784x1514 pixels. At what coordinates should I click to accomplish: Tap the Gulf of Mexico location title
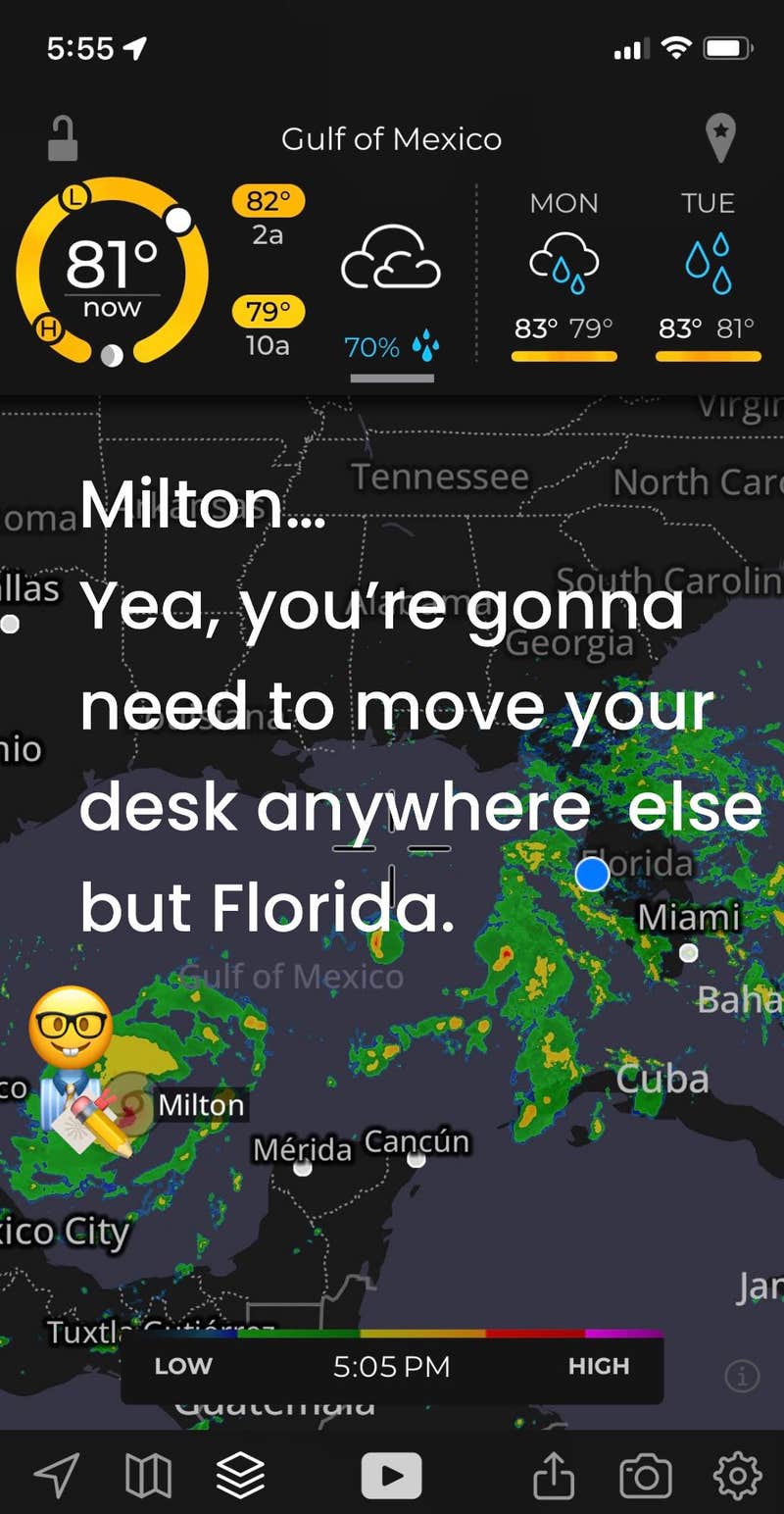(391, 138)
